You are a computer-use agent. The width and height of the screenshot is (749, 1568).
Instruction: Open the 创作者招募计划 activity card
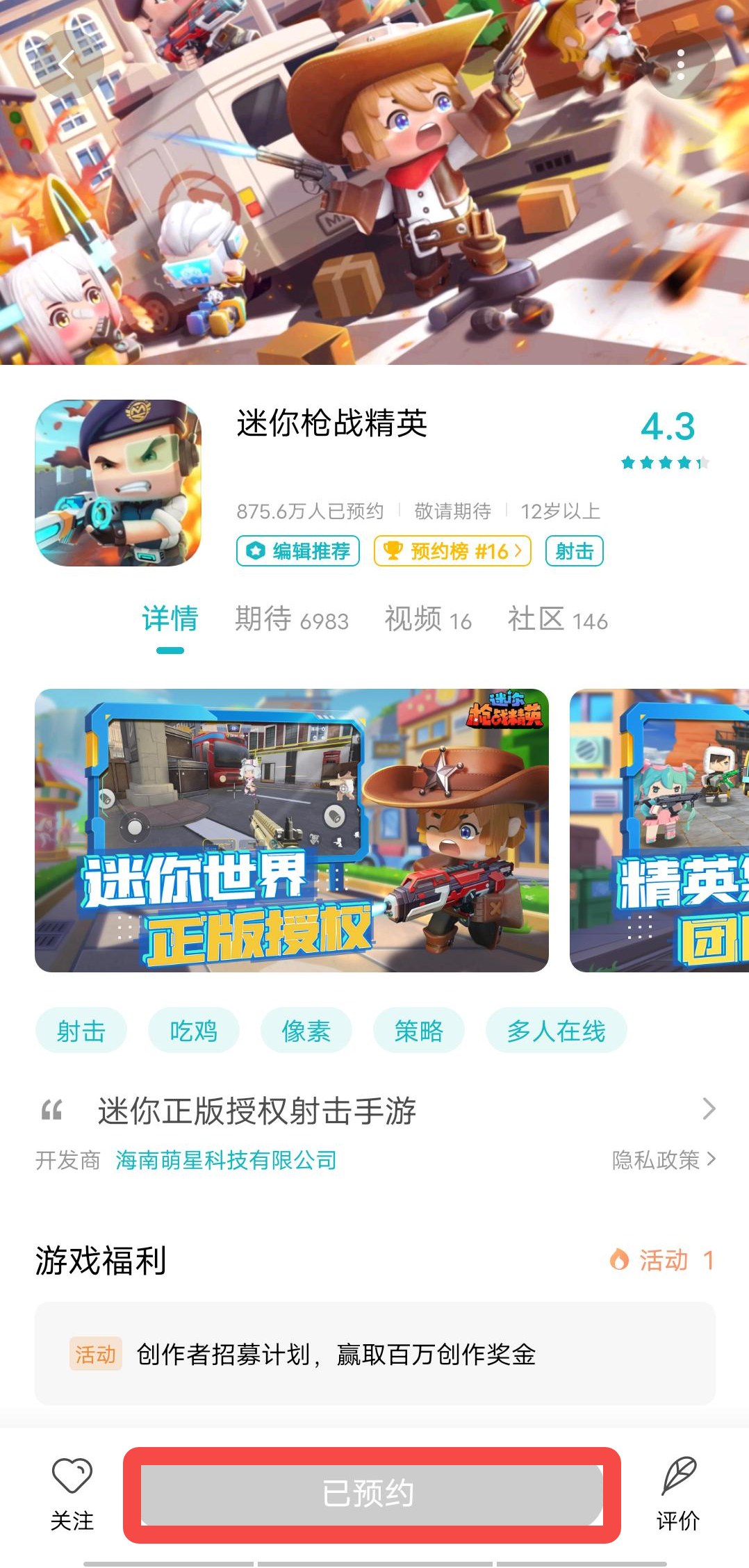pos(375,1354)
